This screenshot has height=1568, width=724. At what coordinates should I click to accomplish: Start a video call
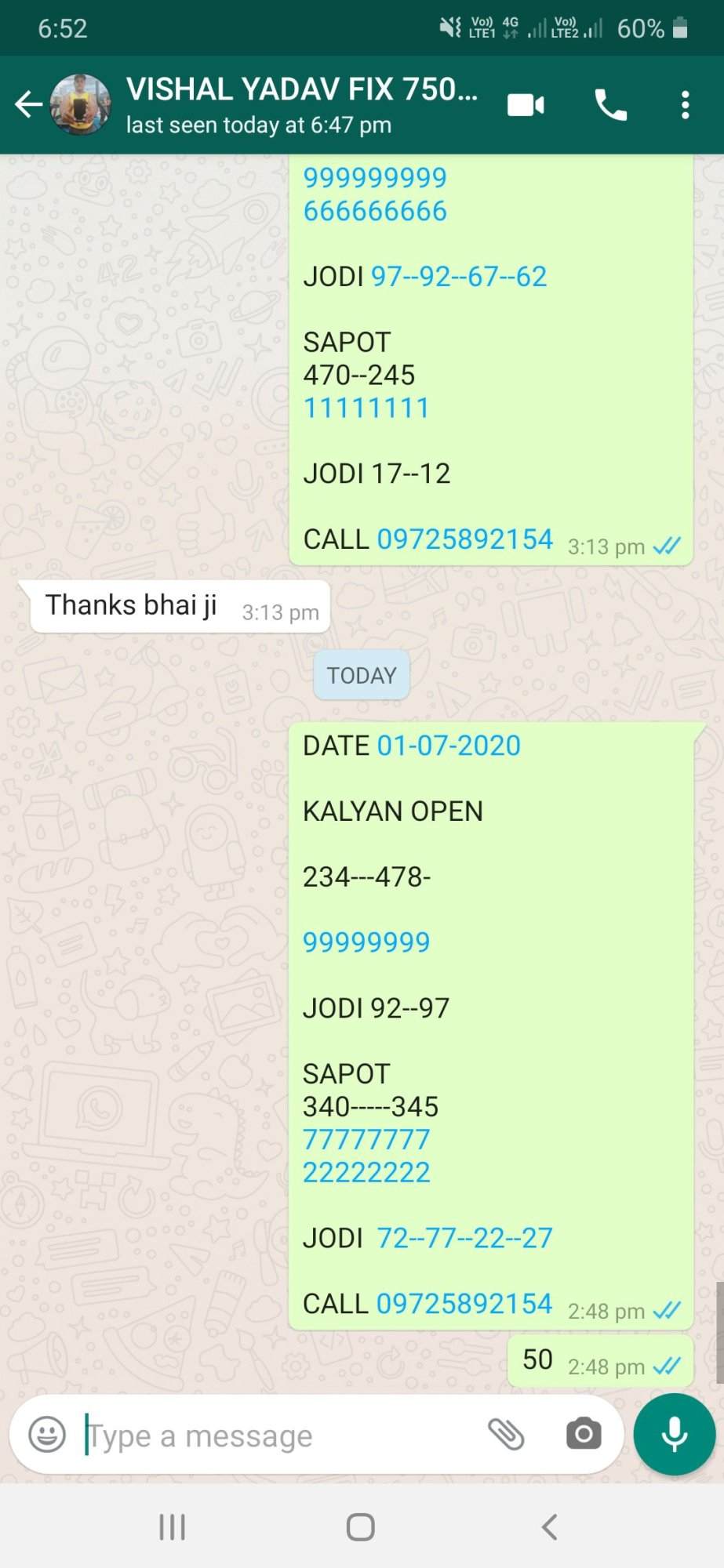pos(526,104)
